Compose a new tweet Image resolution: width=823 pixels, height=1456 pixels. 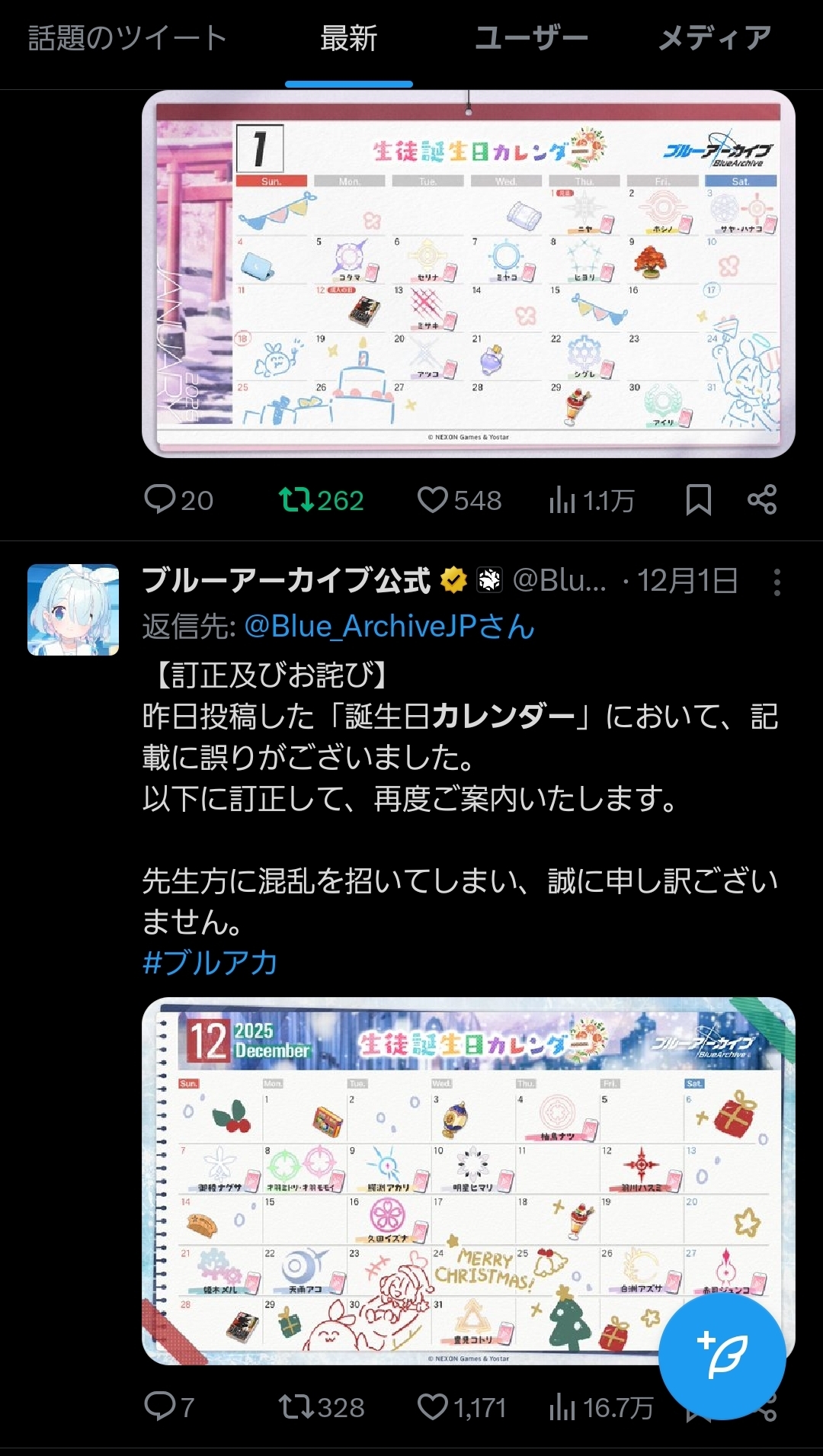(x=722, y=1357)
